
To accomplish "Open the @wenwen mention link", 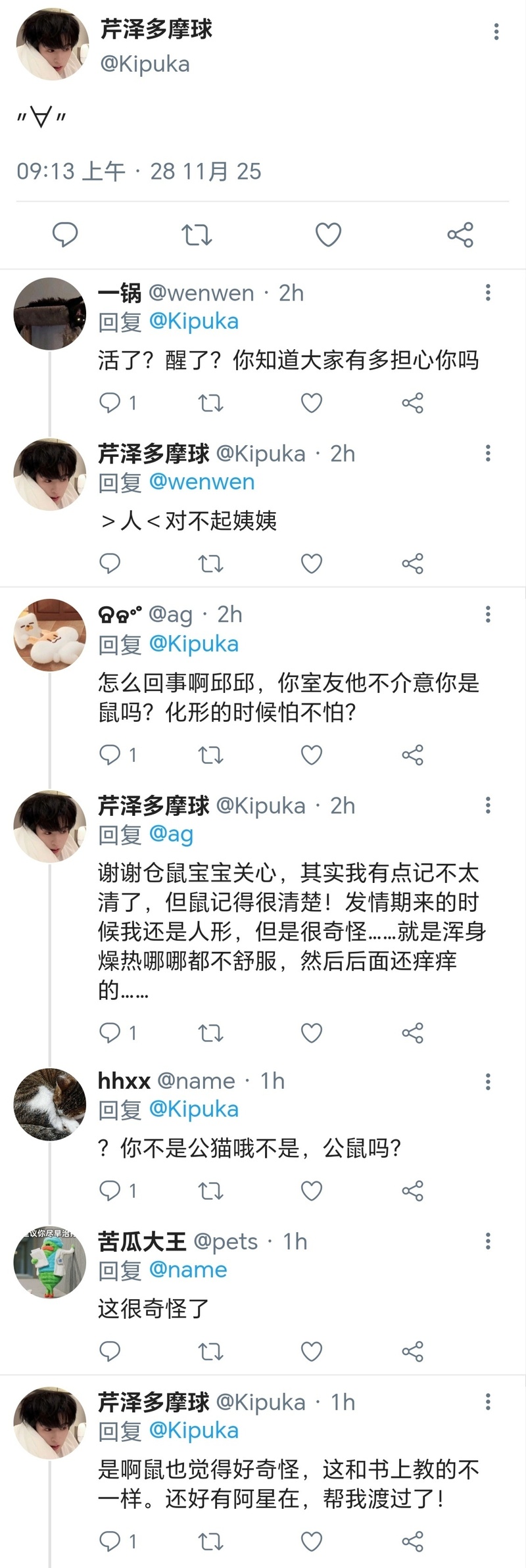I will (x=202, y=482).
